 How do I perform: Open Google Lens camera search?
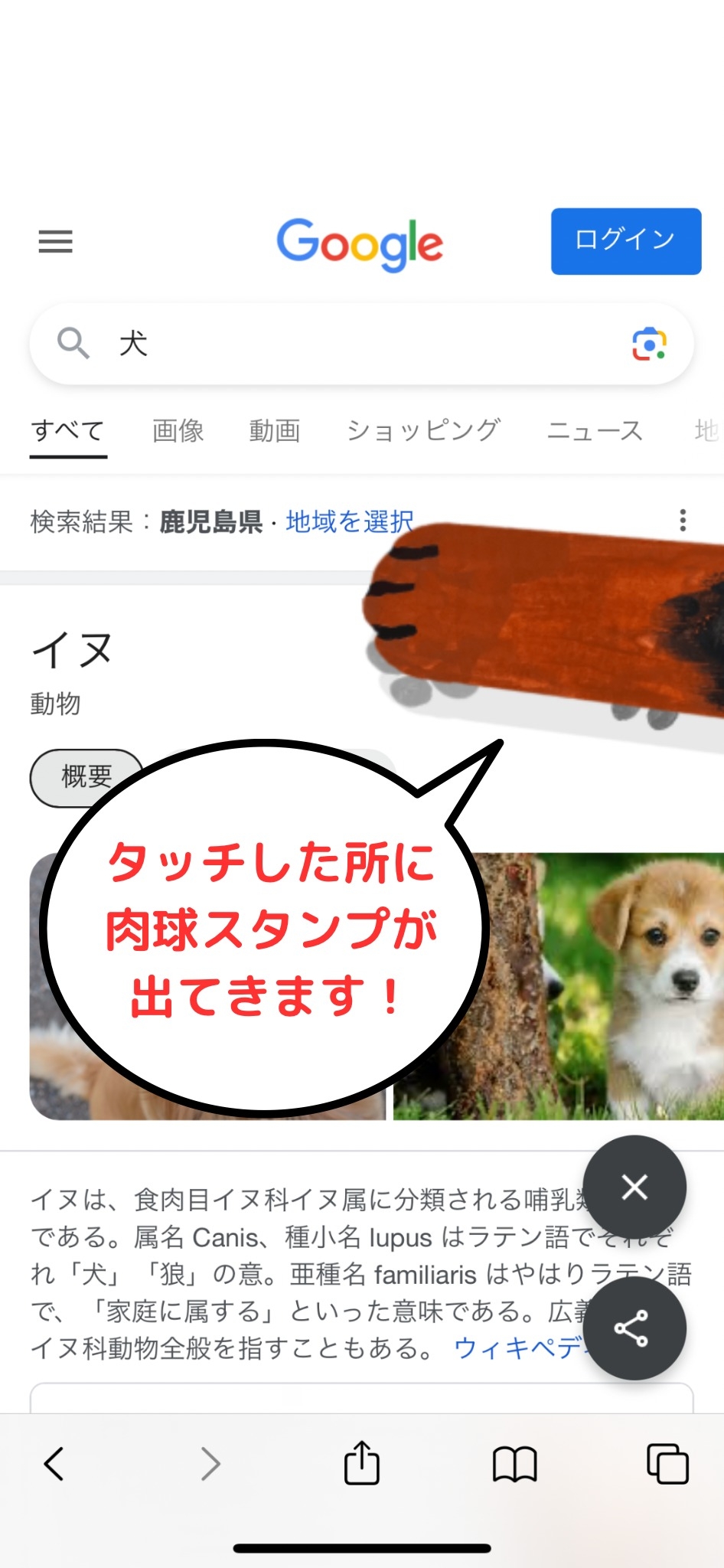pyautogui.click(x=649, y=344)
